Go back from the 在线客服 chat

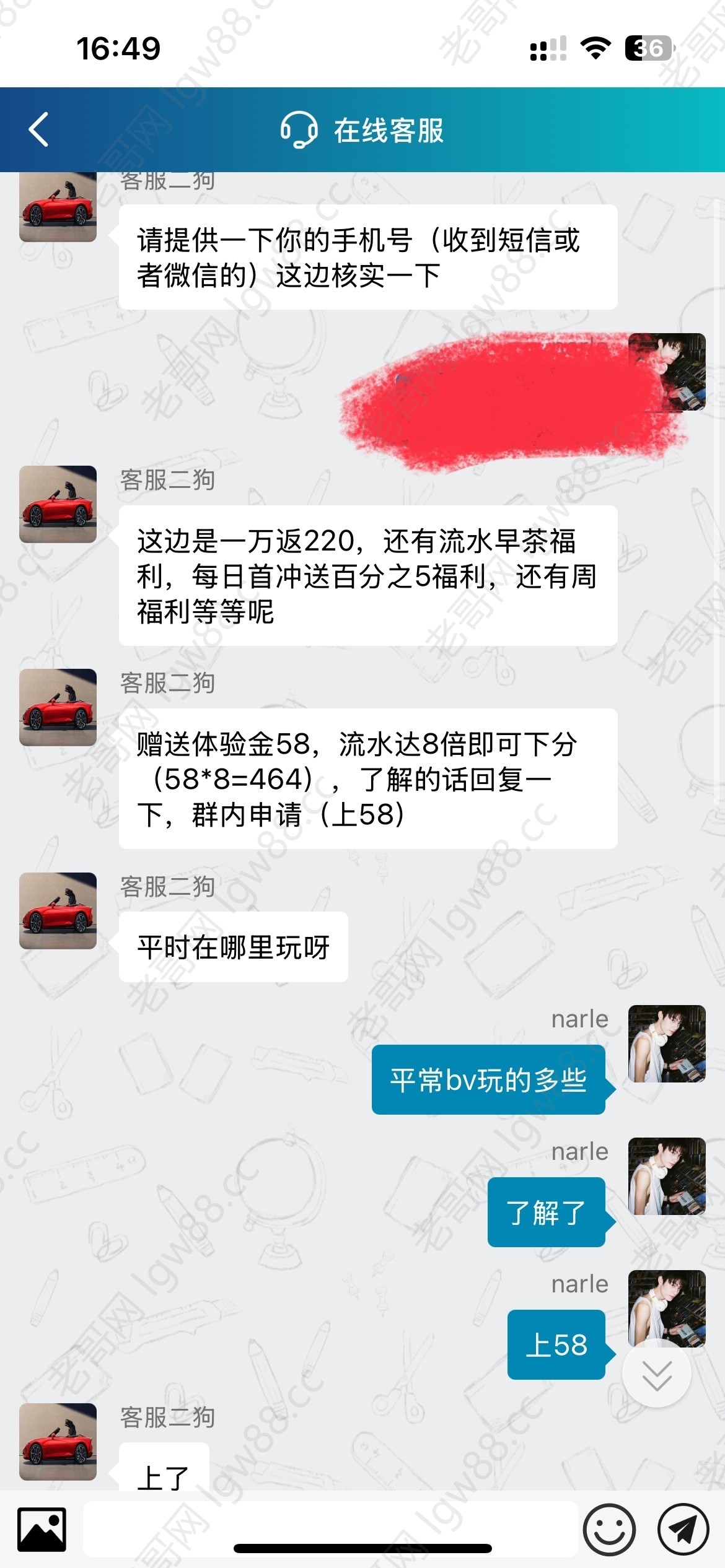[38, 129]
